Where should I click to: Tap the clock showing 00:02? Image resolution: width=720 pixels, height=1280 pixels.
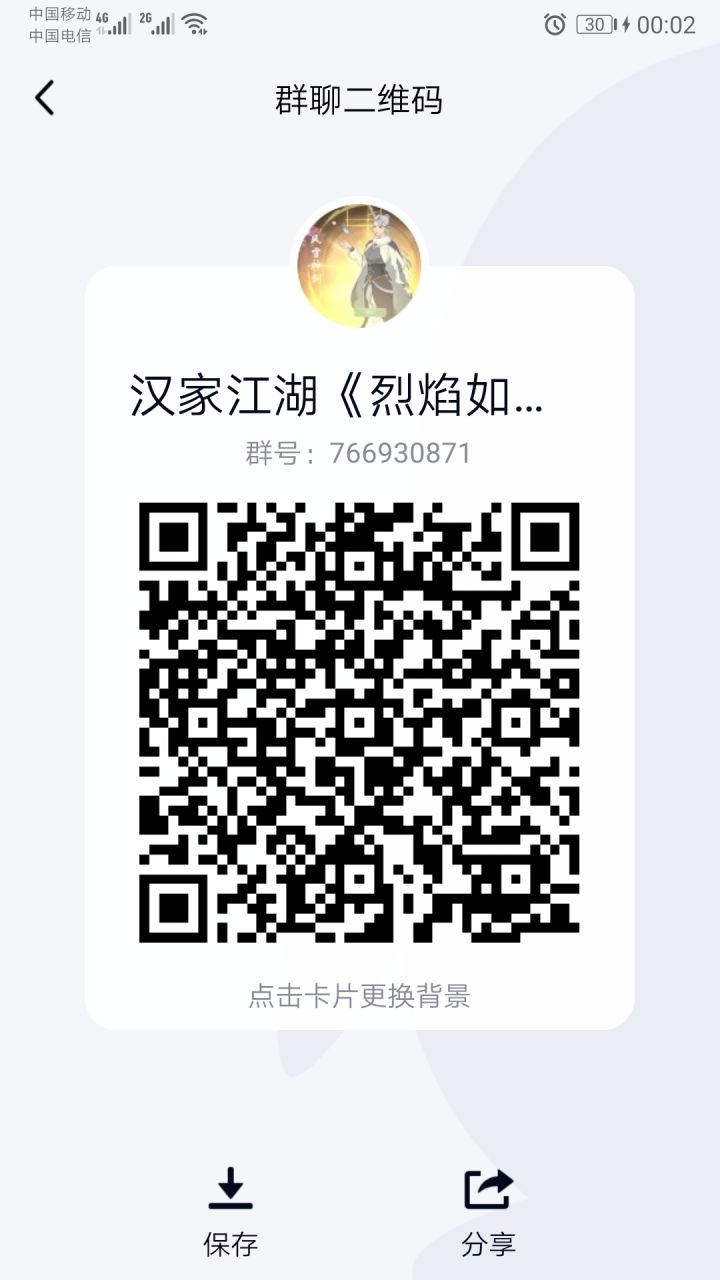point(668,25)
